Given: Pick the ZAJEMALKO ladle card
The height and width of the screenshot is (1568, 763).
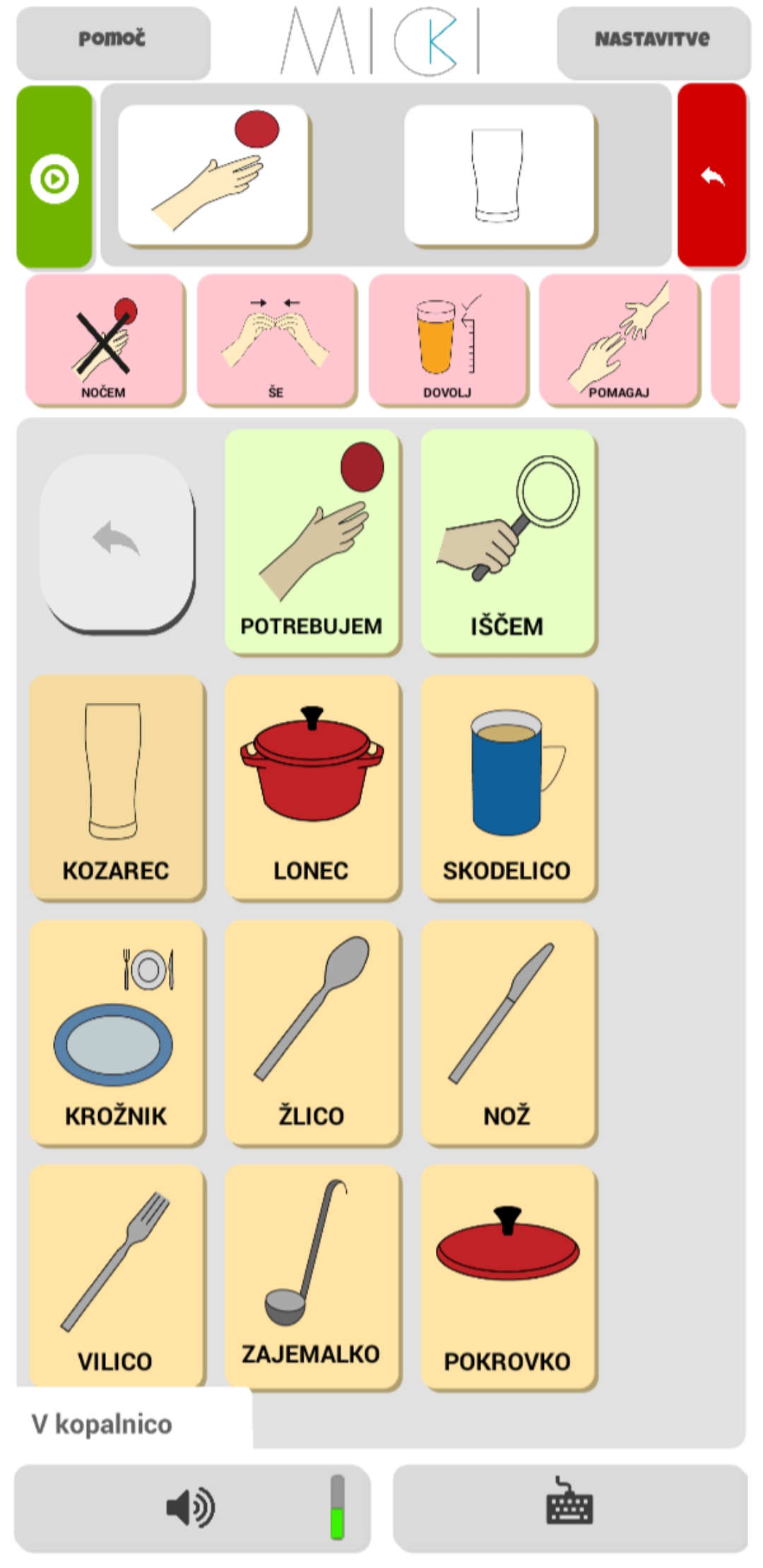Looking at the screenshot, I should 312,1277.
